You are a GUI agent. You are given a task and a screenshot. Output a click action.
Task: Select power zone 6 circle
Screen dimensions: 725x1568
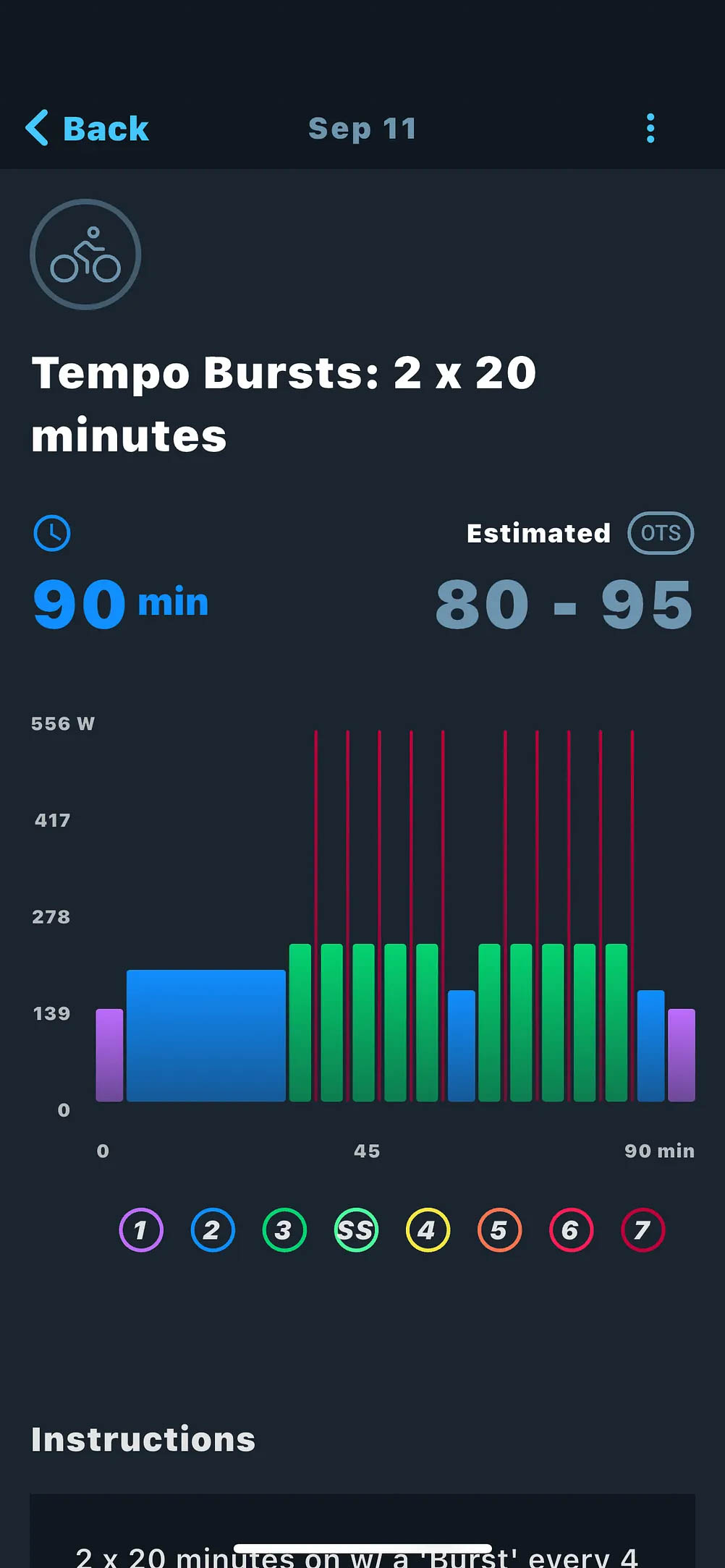(571, 1230)
